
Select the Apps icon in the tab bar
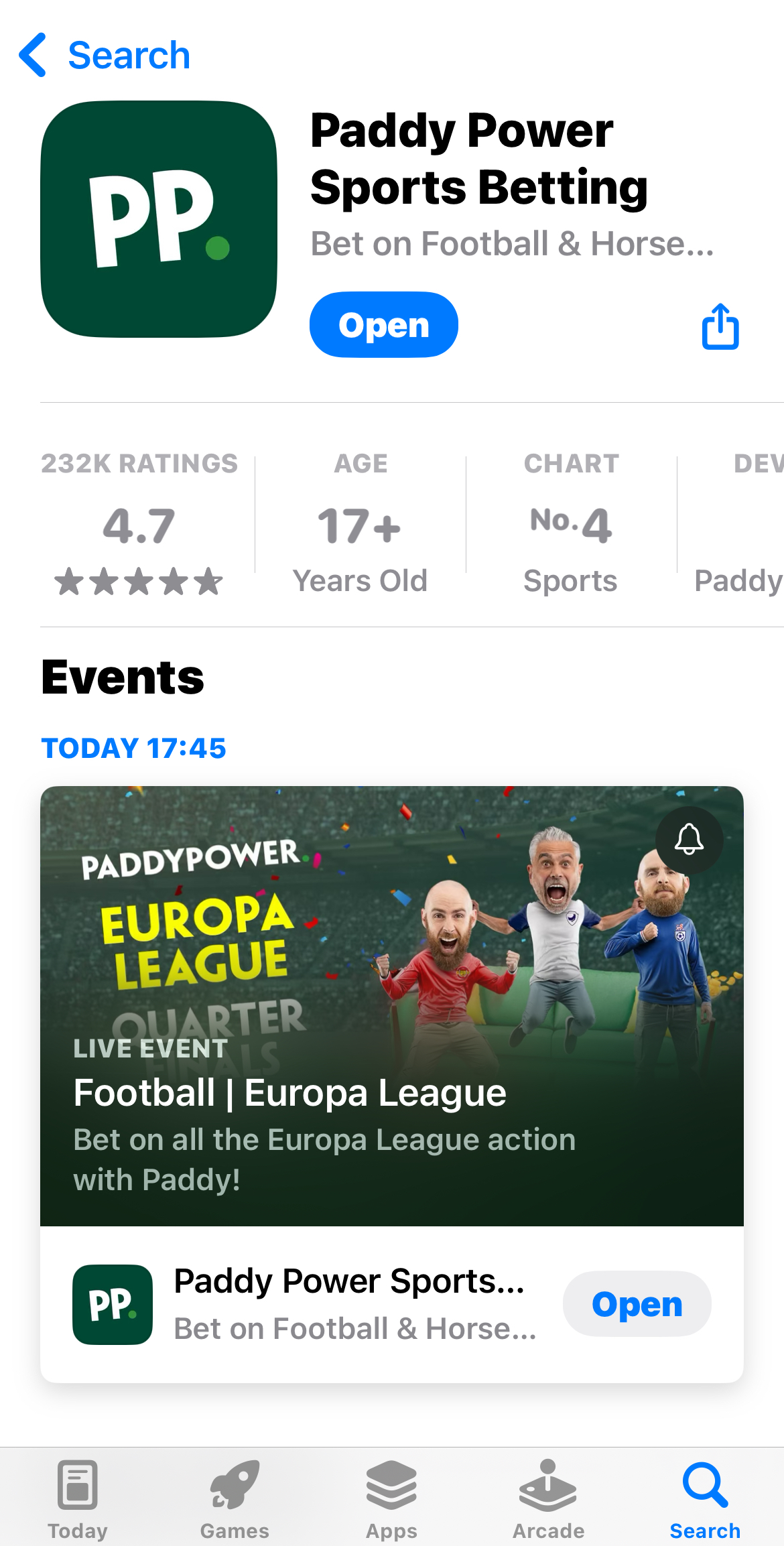tap(392, 1484)
